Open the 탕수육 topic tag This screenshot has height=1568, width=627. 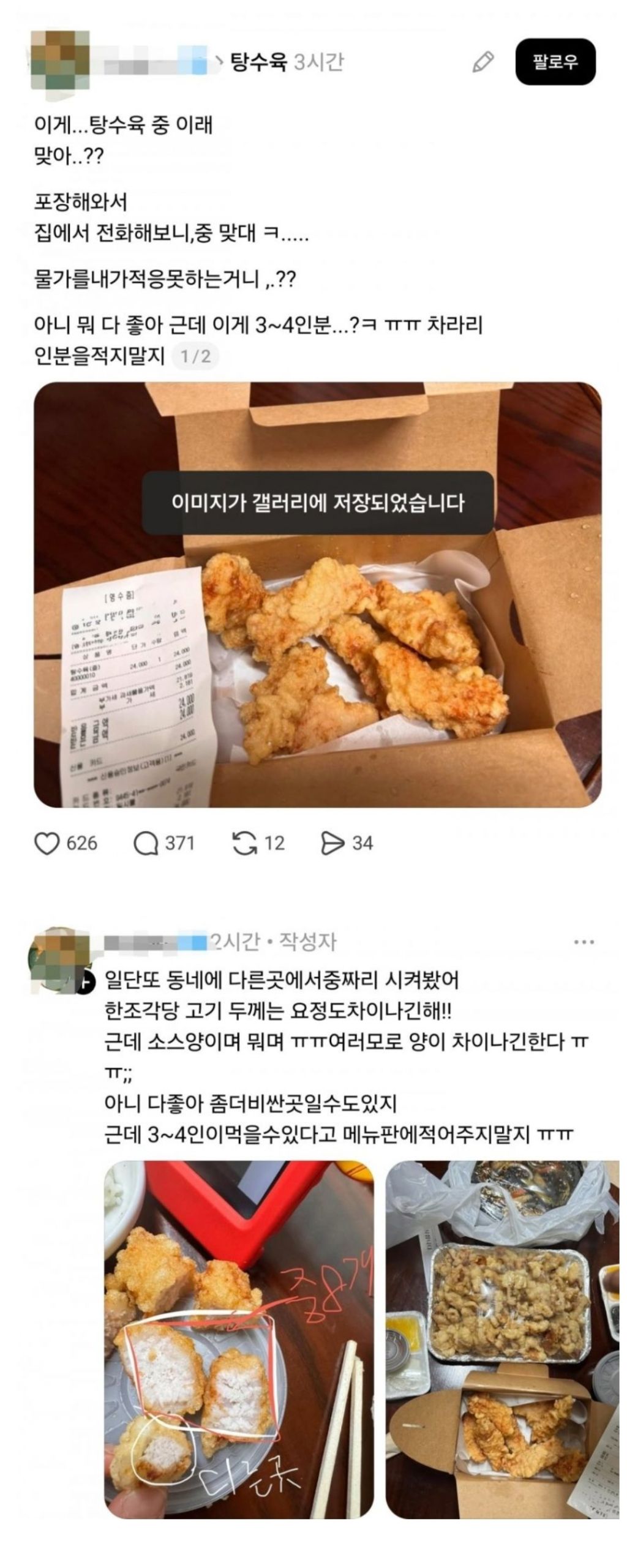[x=258, y=62]
